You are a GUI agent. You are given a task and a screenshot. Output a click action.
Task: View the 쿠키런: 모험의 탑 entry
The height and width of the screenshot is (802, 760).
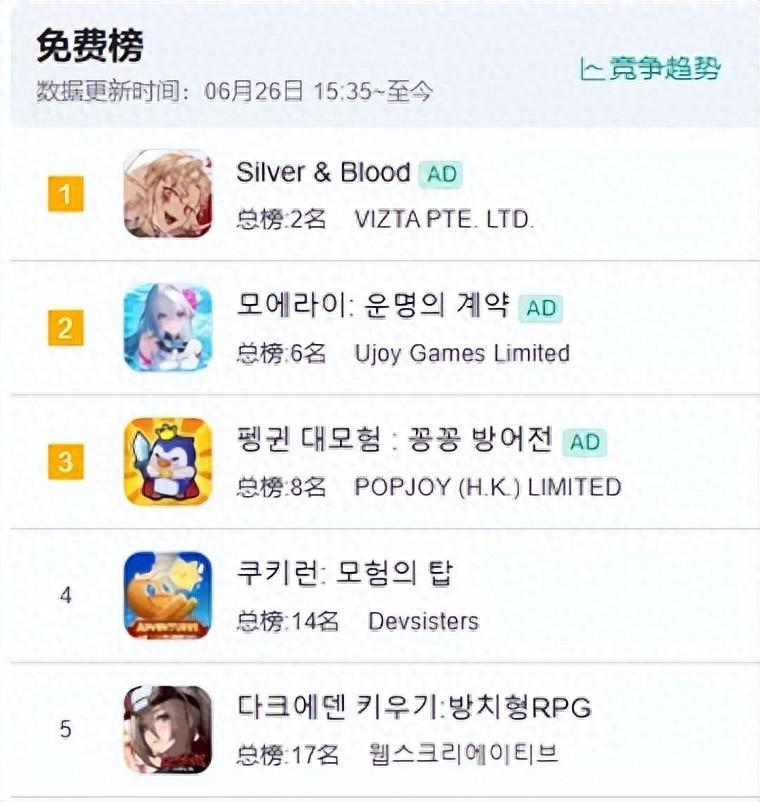click(x=344, y=574)
